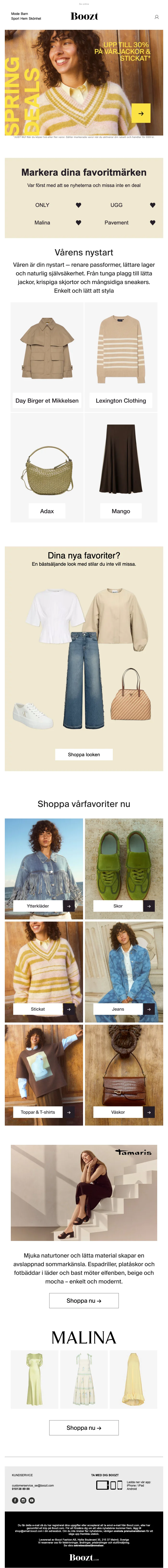The height and width of the screenshot is (1568, 168).
Task: Favorite the UGG brand heart
Action: 152,205
